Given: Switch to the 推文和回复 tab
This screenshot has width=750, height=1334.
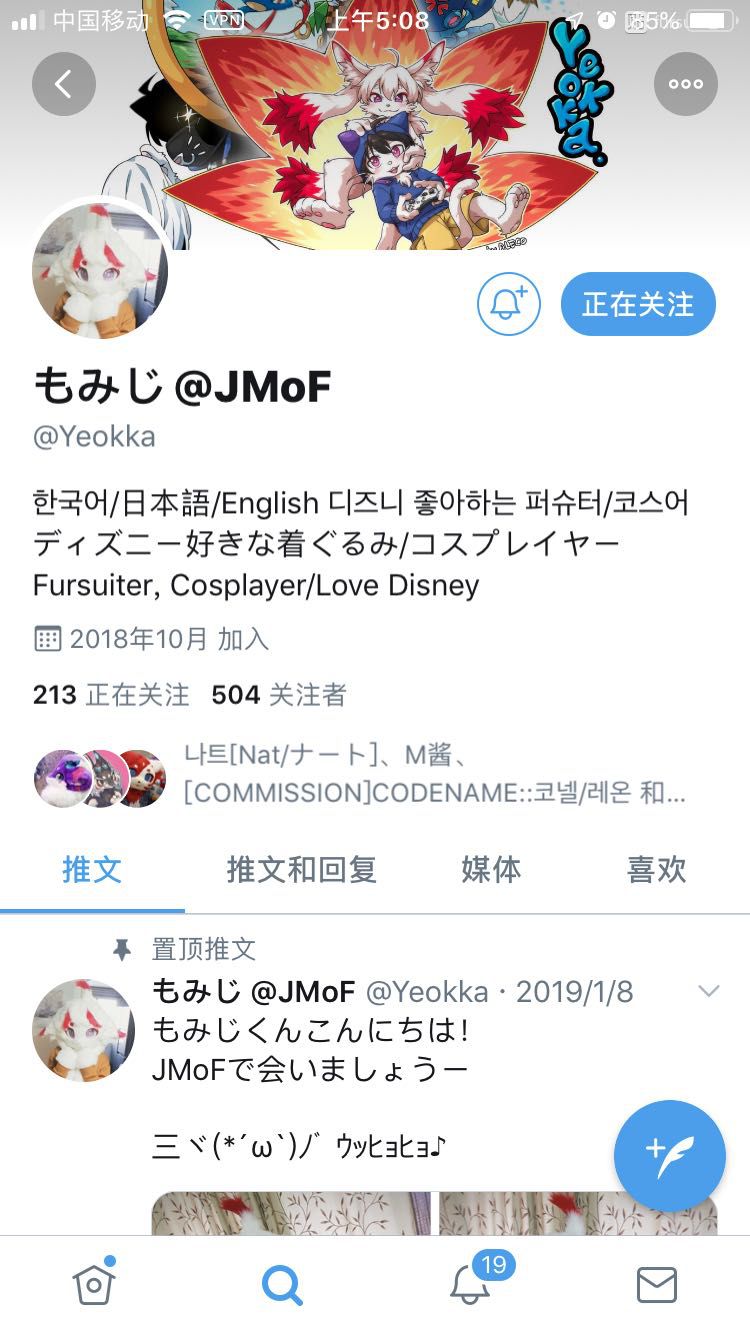Looking at the screenshot, I should point(302,869).
